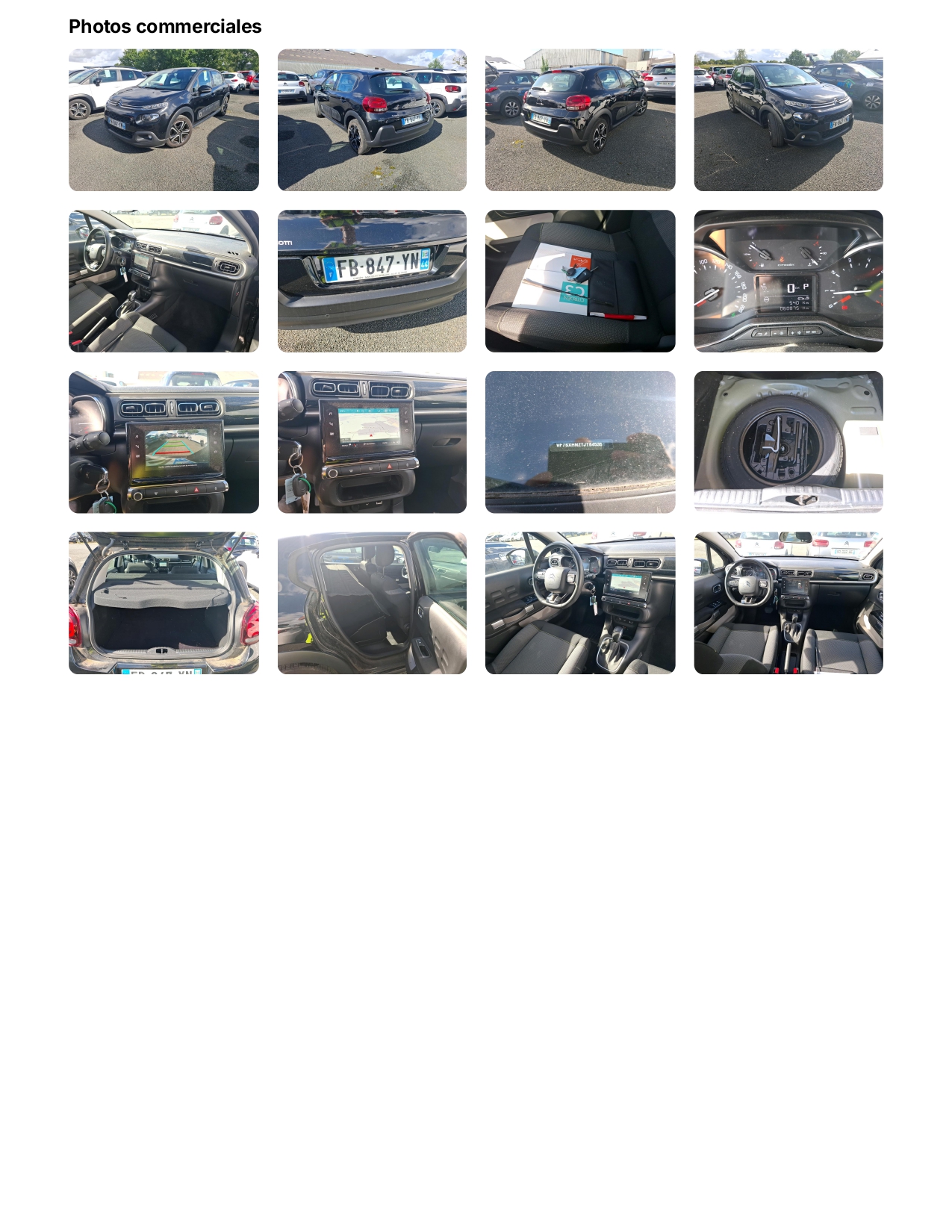
Task: View the reversing camera screen photo
Action: point(164,442)
